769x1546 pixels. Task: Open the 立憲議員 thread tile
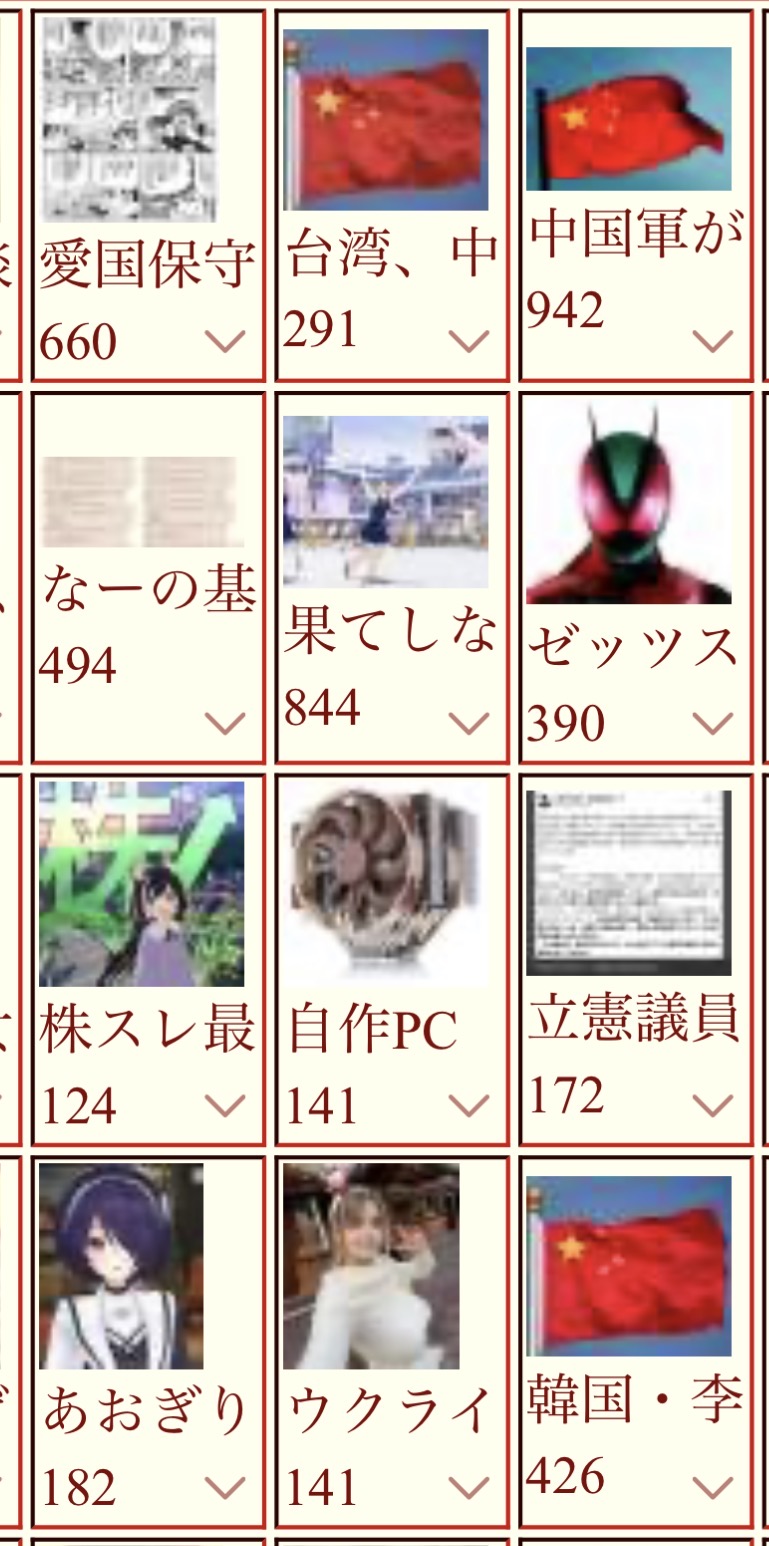pyautogui.click(x=636, y=960)
